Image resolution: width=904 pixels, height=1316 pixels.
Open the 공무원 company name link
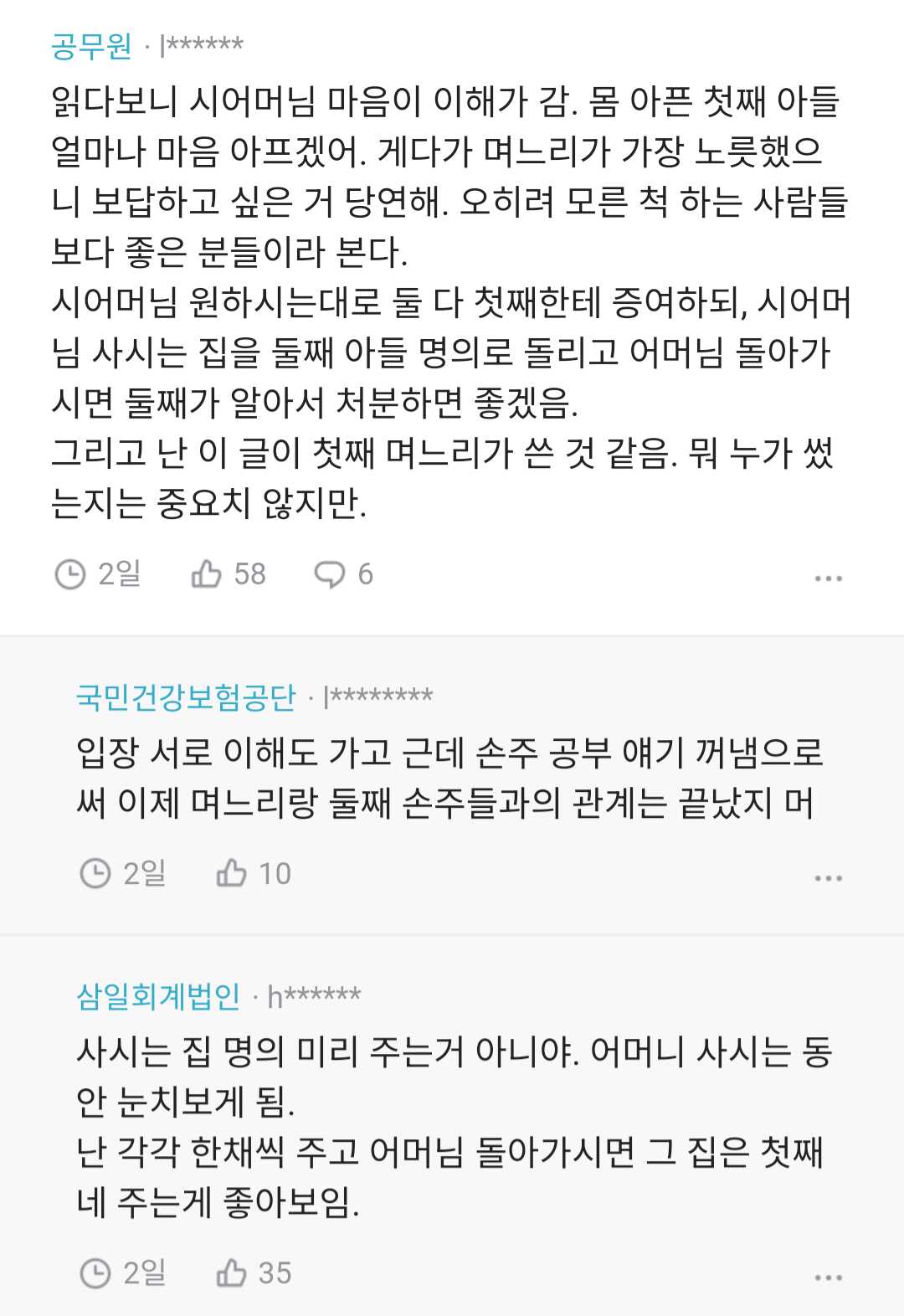coord(91,45)
